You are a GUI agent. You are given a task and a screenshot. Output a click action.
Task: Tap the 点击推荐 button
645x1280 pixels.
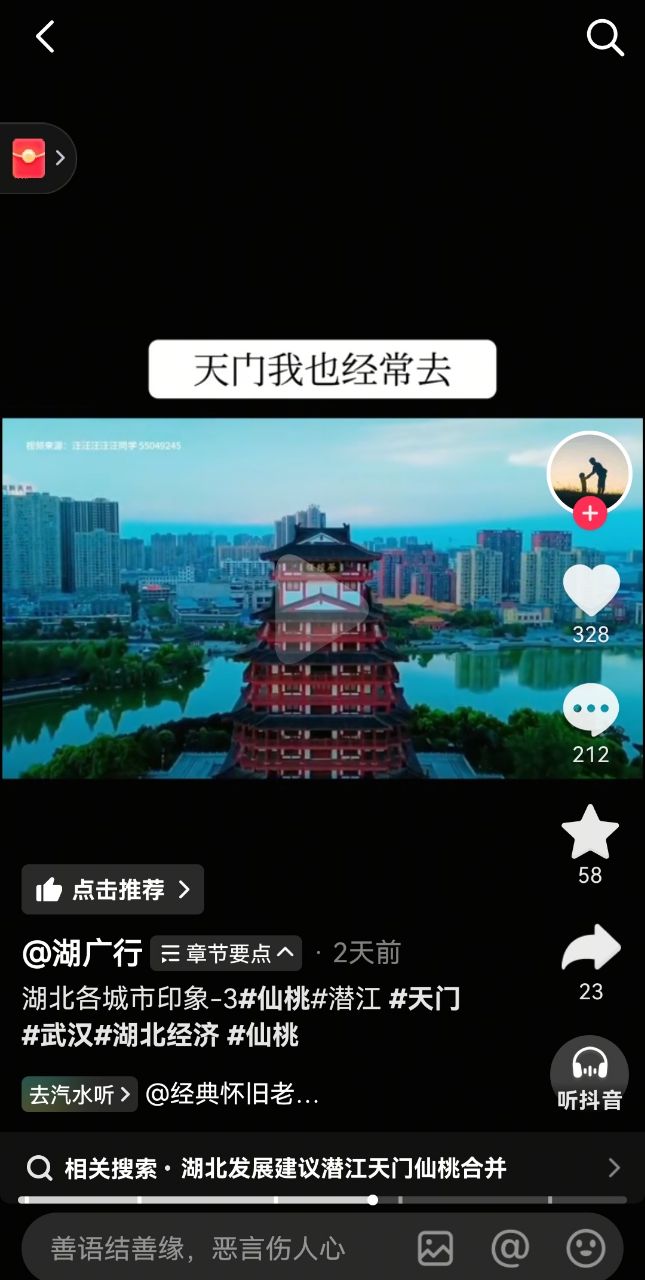pyautogui.click(x=113, y=890)
